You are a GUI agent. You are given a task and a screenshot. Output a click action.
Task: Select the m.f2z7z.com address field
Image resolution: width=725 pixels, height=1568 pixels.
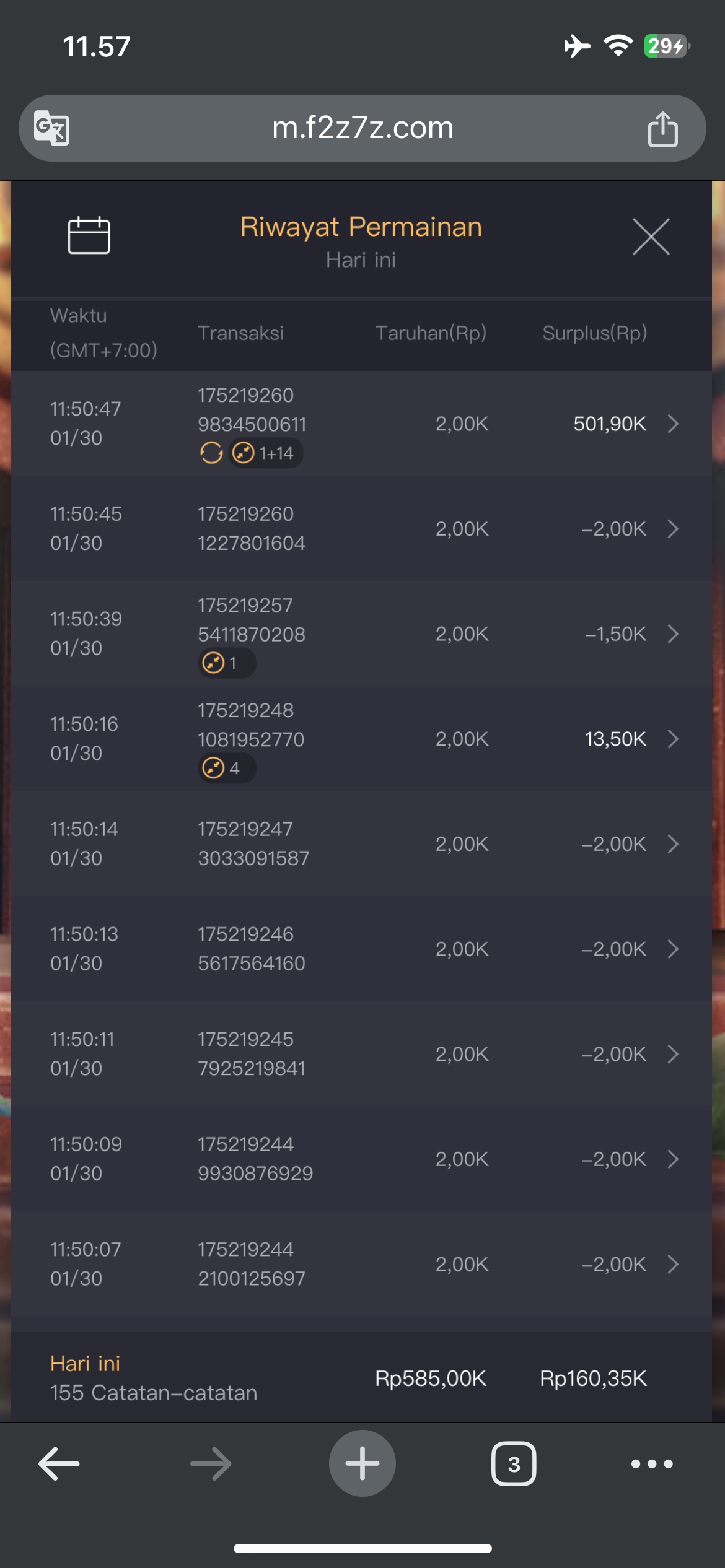click(362, 128)
